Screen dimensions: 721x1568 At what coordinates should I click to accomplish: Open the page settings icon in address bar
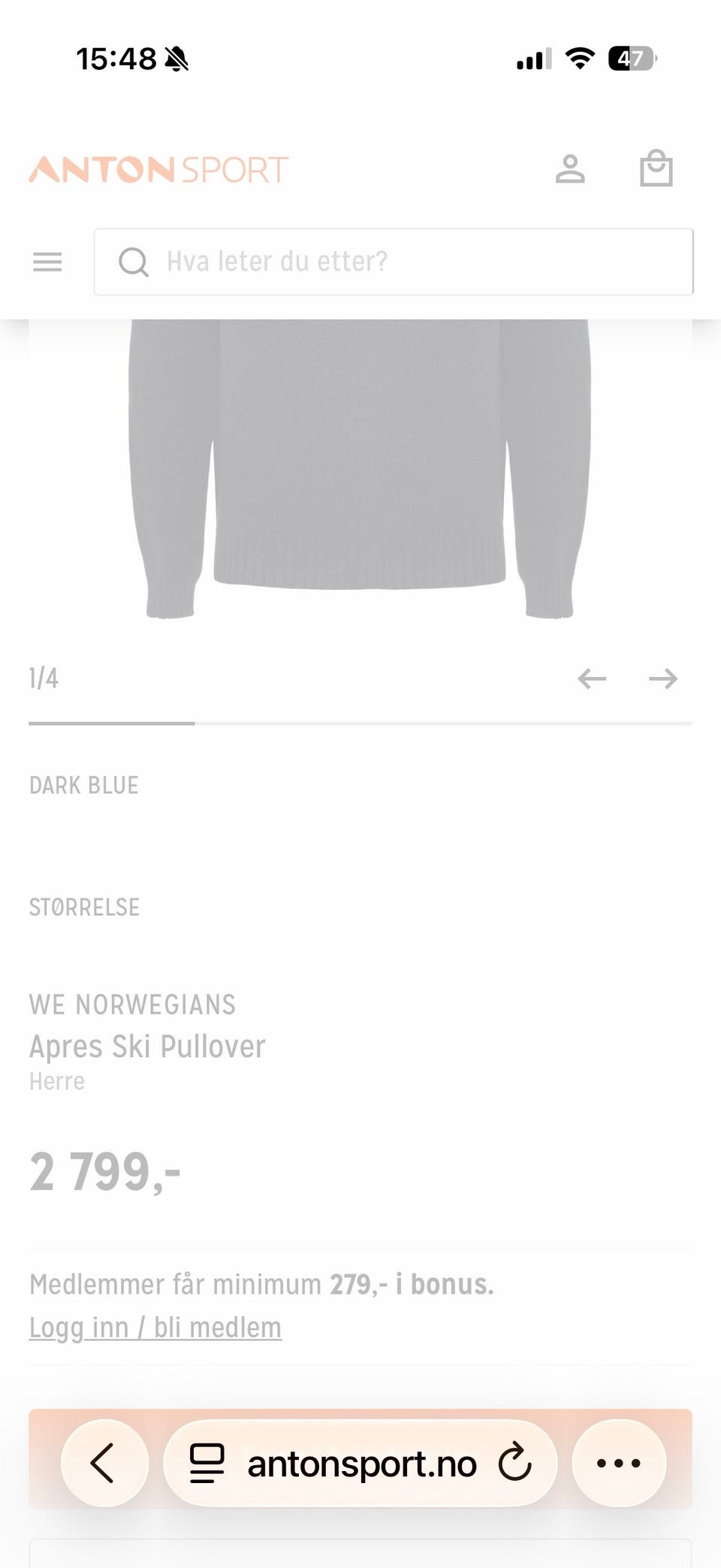pos(207,1463)
